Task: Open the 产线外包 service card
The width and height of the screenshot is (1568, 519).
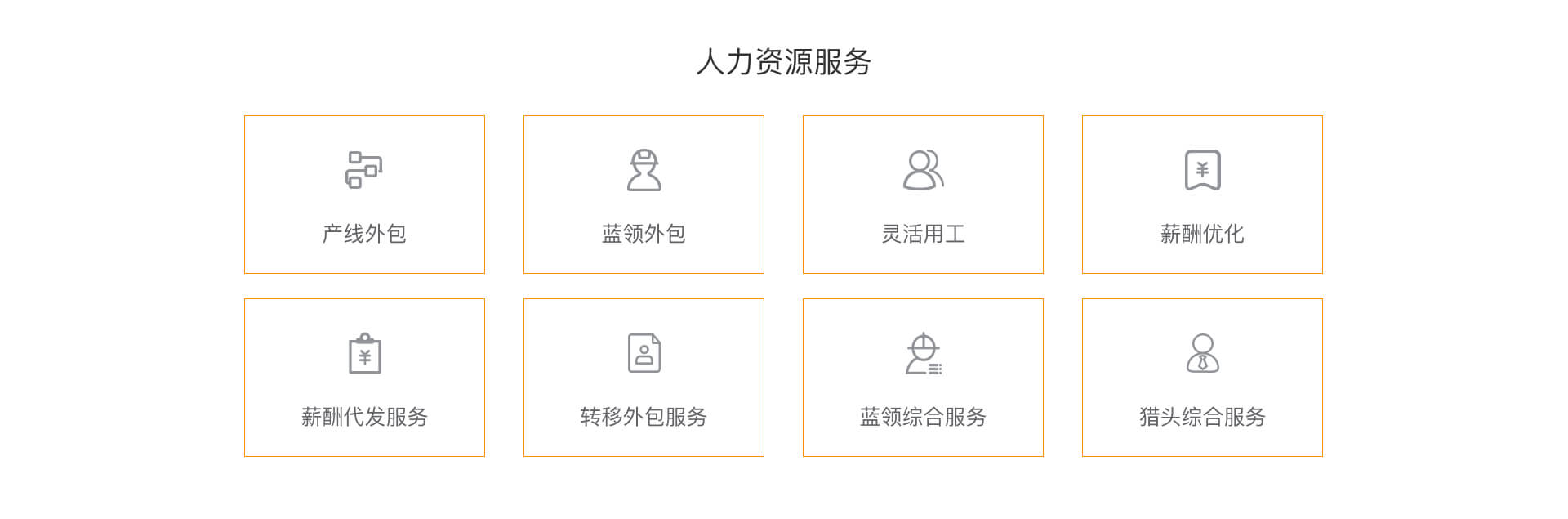Action: [x=364, y=195]
